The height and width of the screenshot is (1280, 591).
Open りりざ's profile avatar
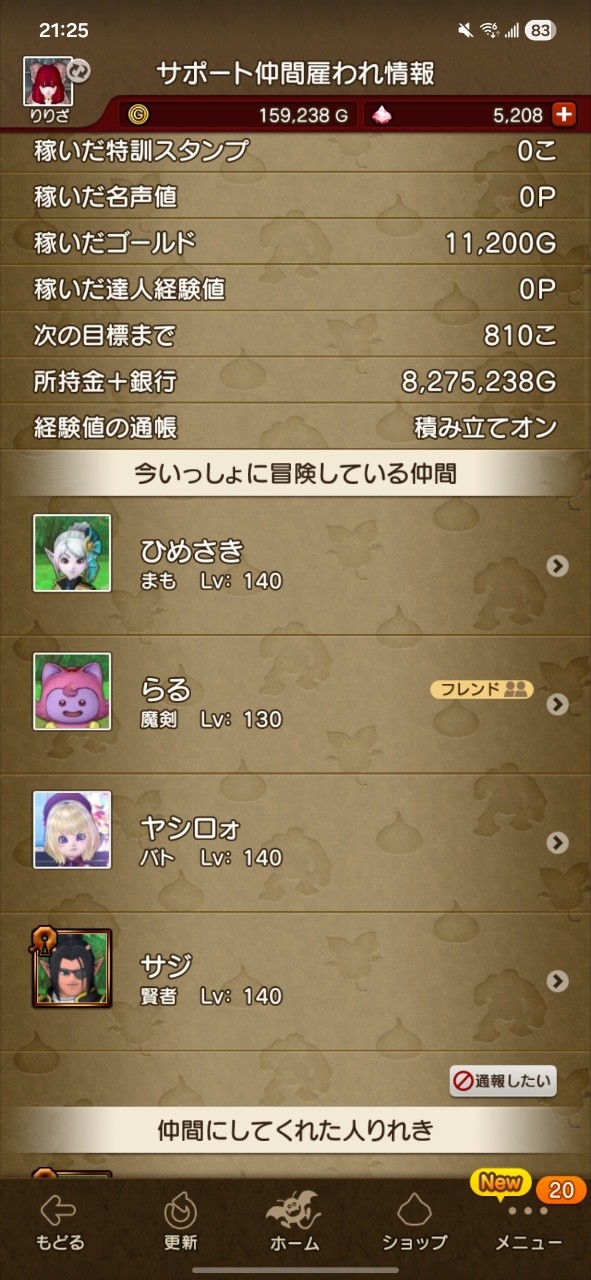48,83
